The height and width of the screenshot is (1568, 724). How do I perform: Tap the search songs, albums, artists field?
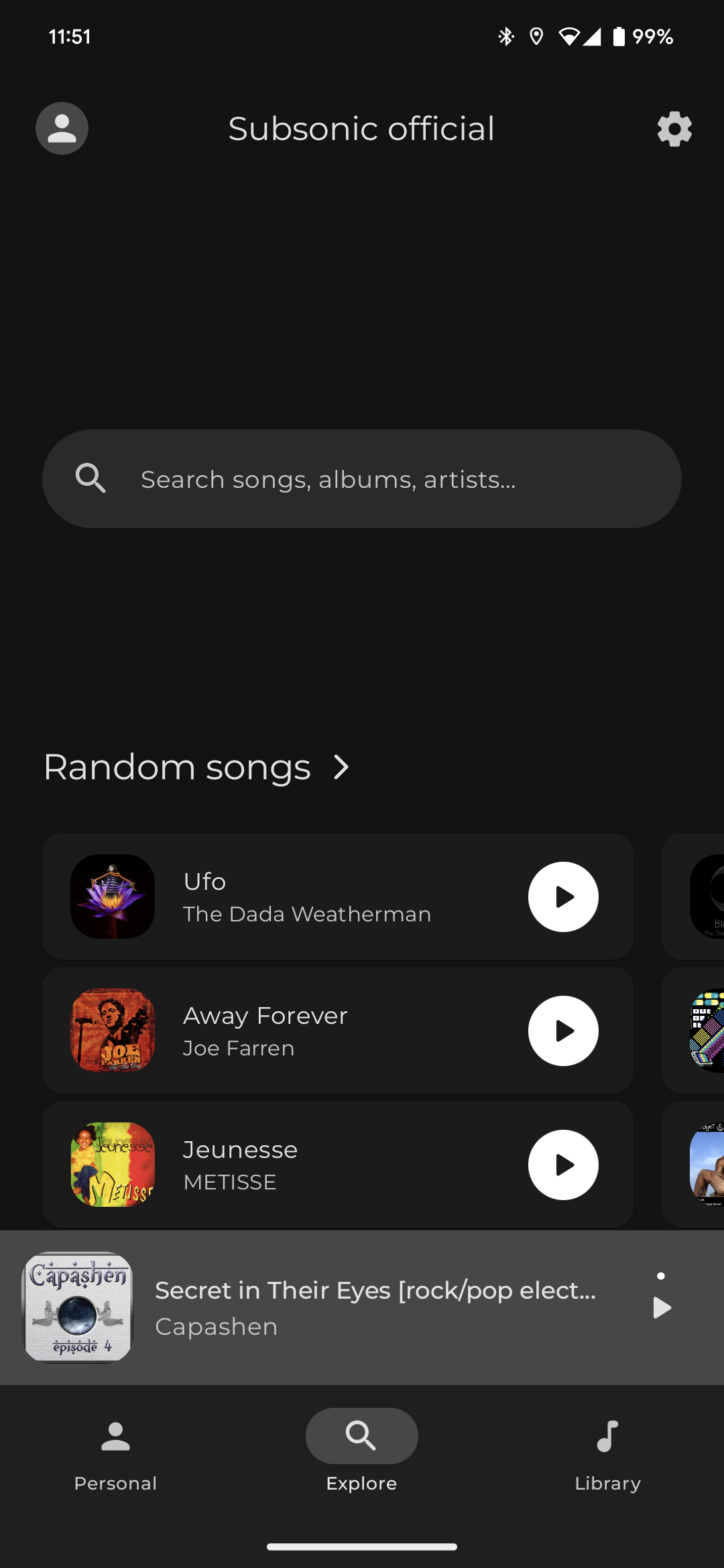pyautogui.click(x=362, y=479)
